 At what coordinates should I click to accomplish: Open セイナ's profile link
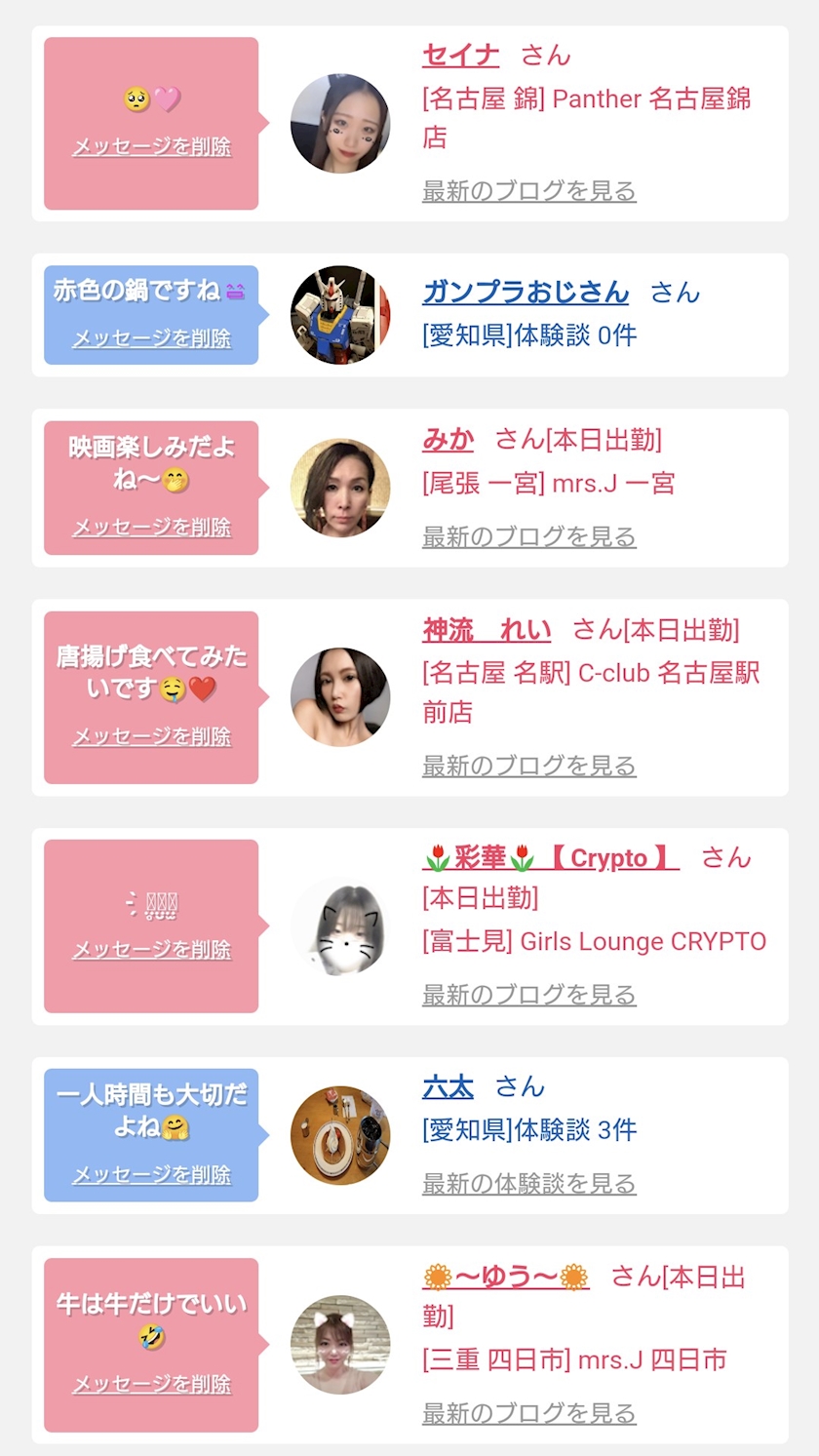[460, 56]
